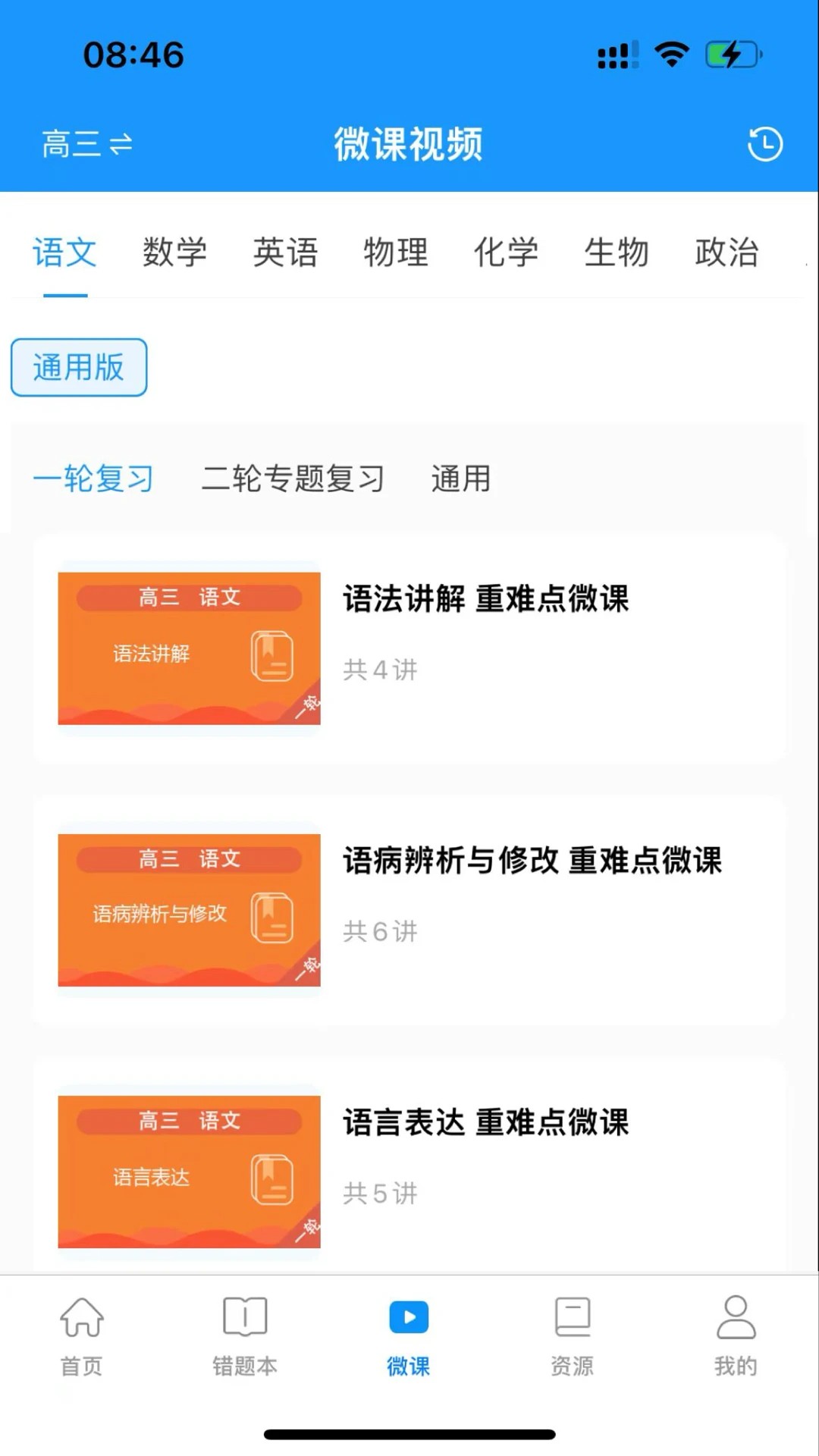Open the history icon at top right
The image size is (819, 1456).
click(766, 144)
